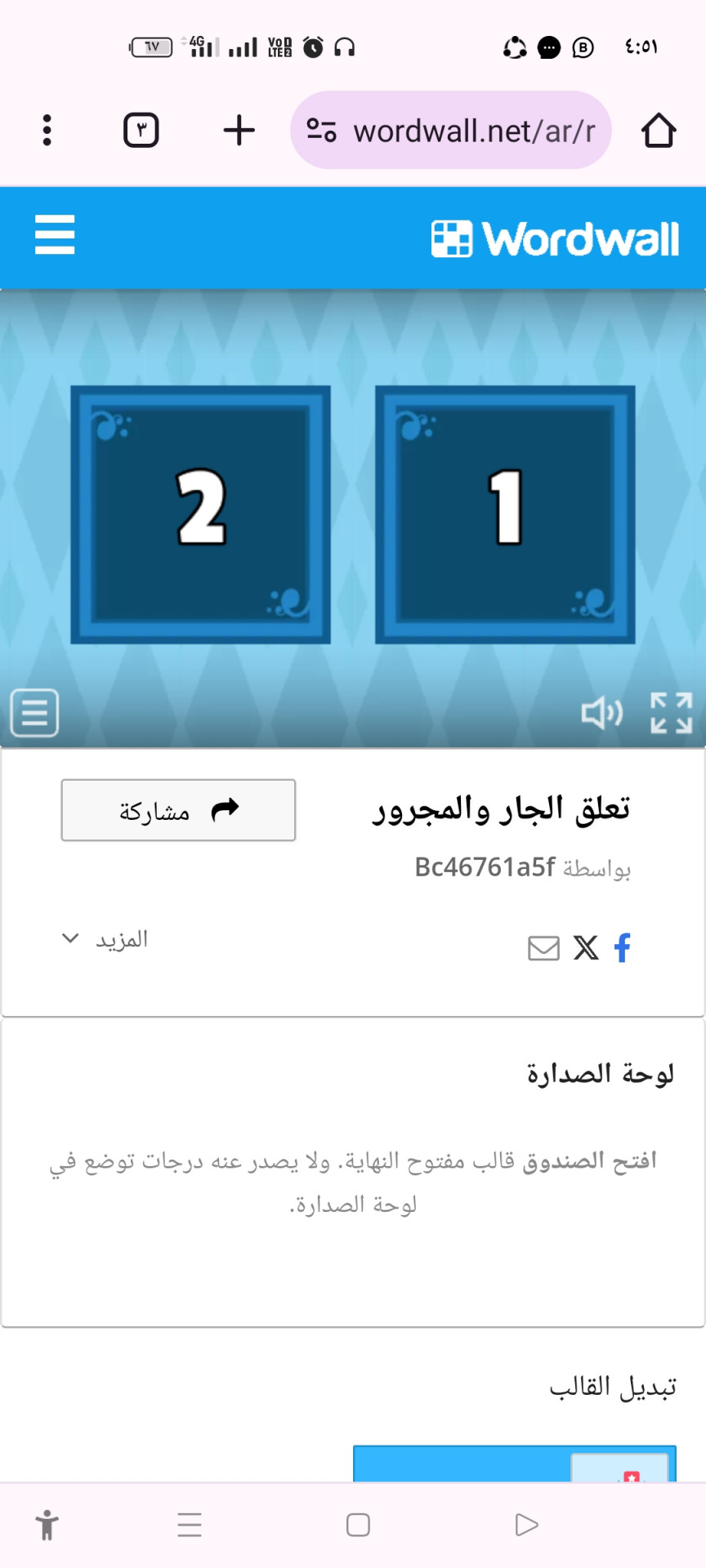The image size is (706, 1568).
Task: Add a new browser tab
Action: pos(239,131)
